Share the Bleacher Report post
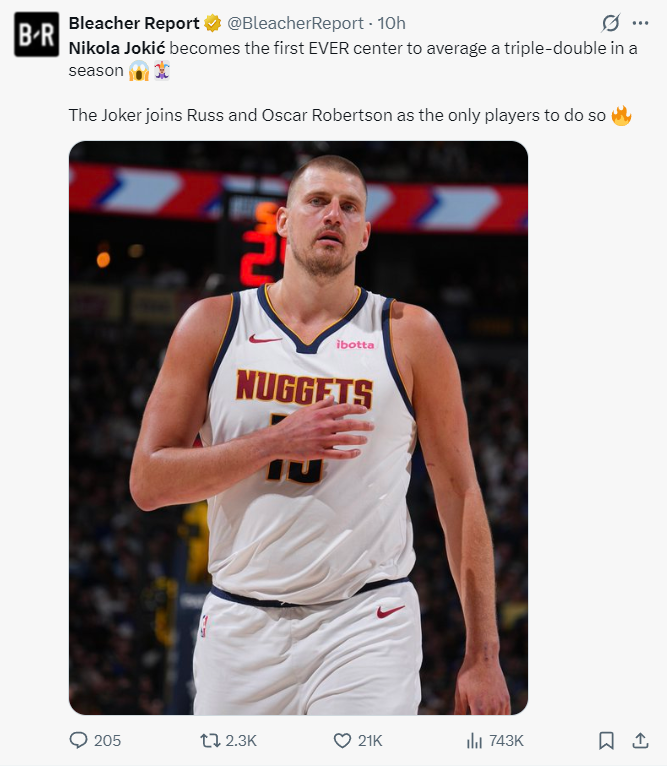 [640, 740]
